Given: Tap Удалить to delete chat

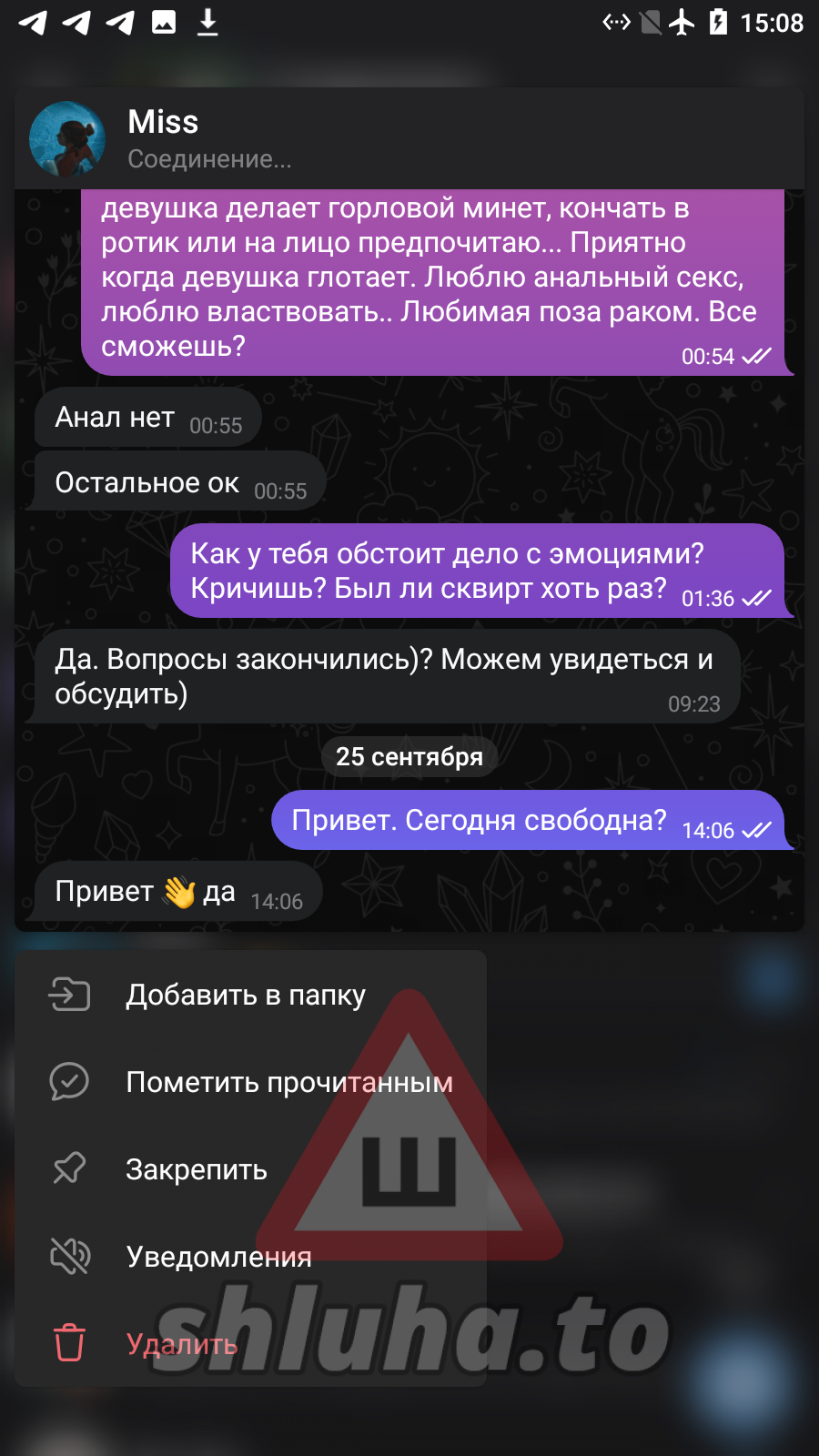Looking at the screenshot, I should tap(182, 1344).
